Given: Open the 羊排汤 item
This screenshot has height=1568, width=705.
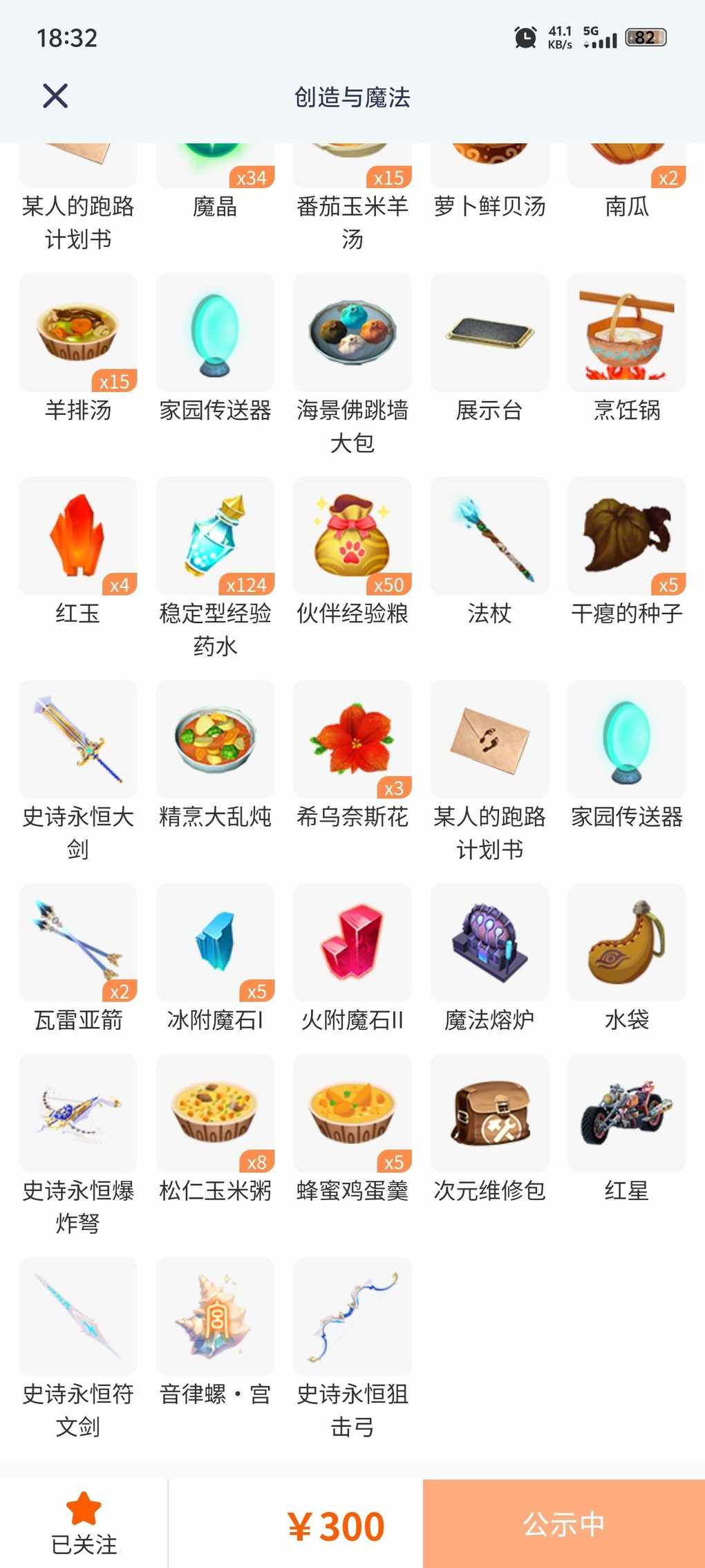Looking at the screenshot, I should (78, 333).
